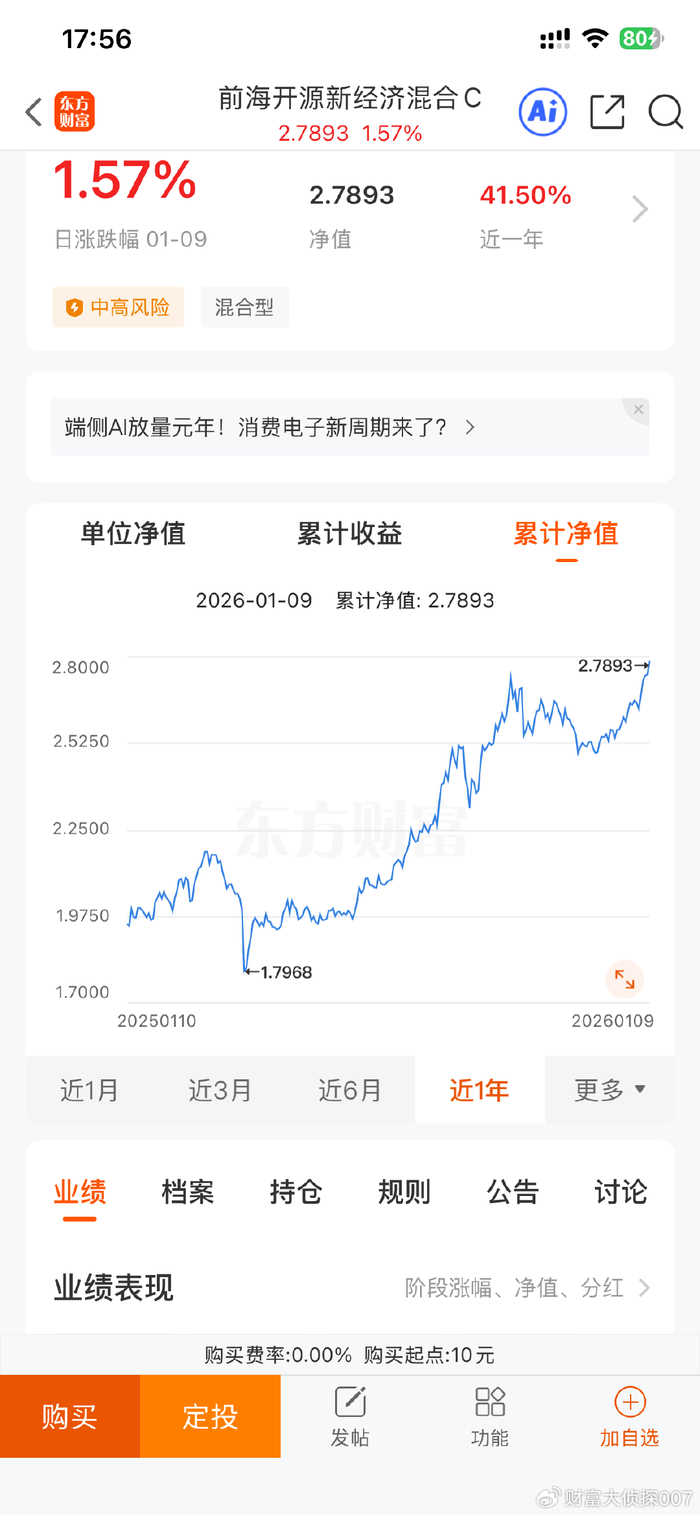
Task: Open the 更多 time range dropdown
Action: click(x=610, y=1090)
